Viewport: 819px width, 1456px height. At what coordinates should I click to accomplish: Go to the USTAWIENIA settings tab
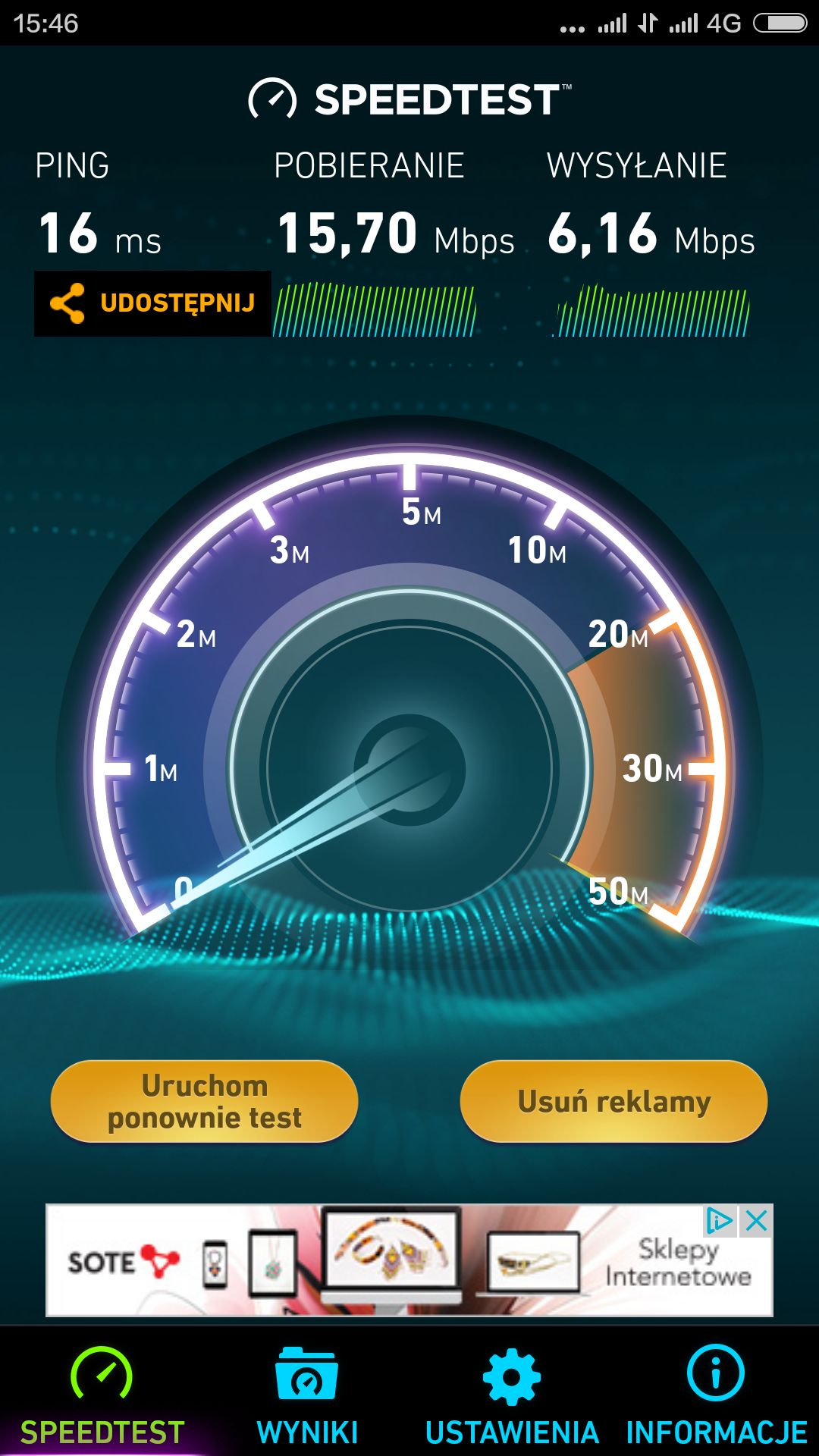[512, 1397]
